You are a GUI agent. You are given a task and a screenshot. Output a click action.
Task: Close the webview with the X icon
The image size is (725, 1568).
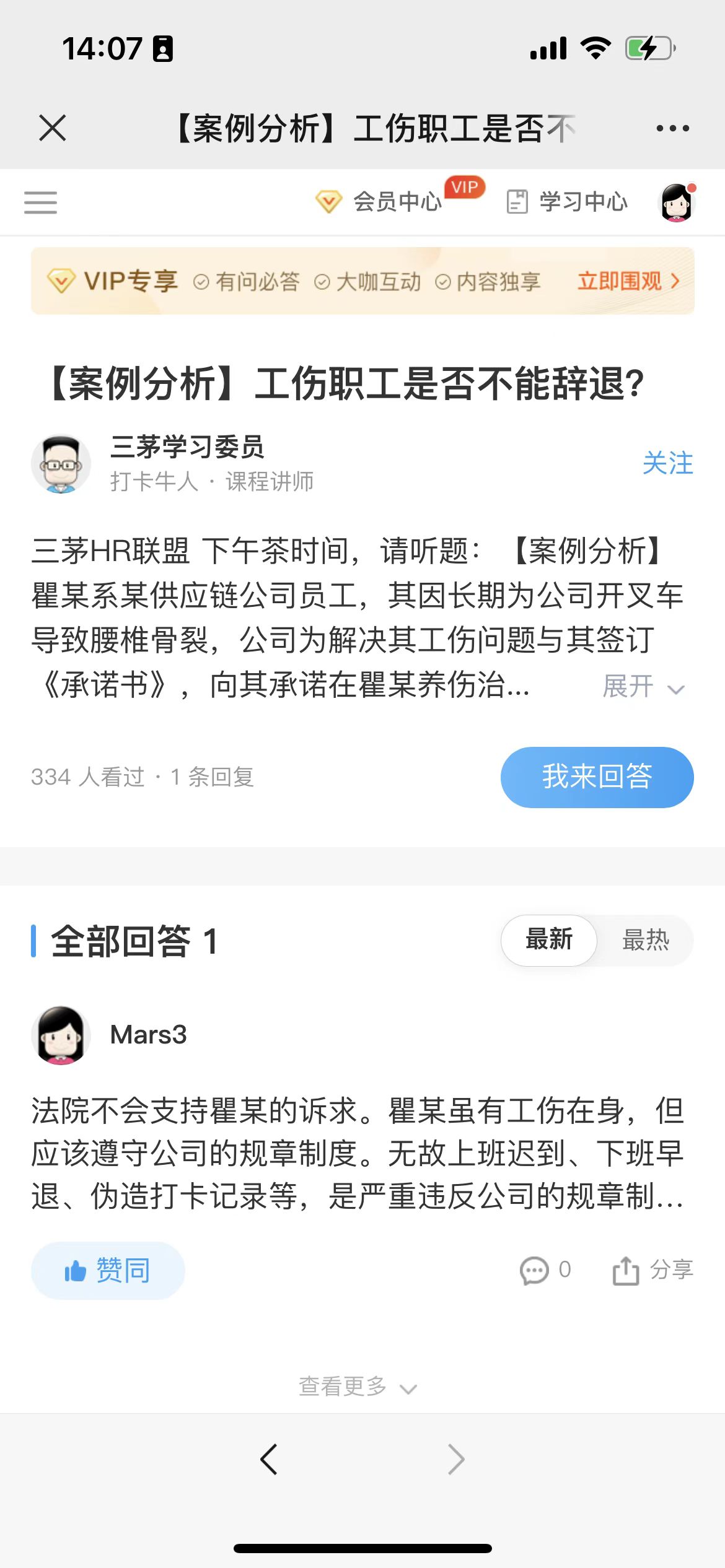(x=52, y=128)
